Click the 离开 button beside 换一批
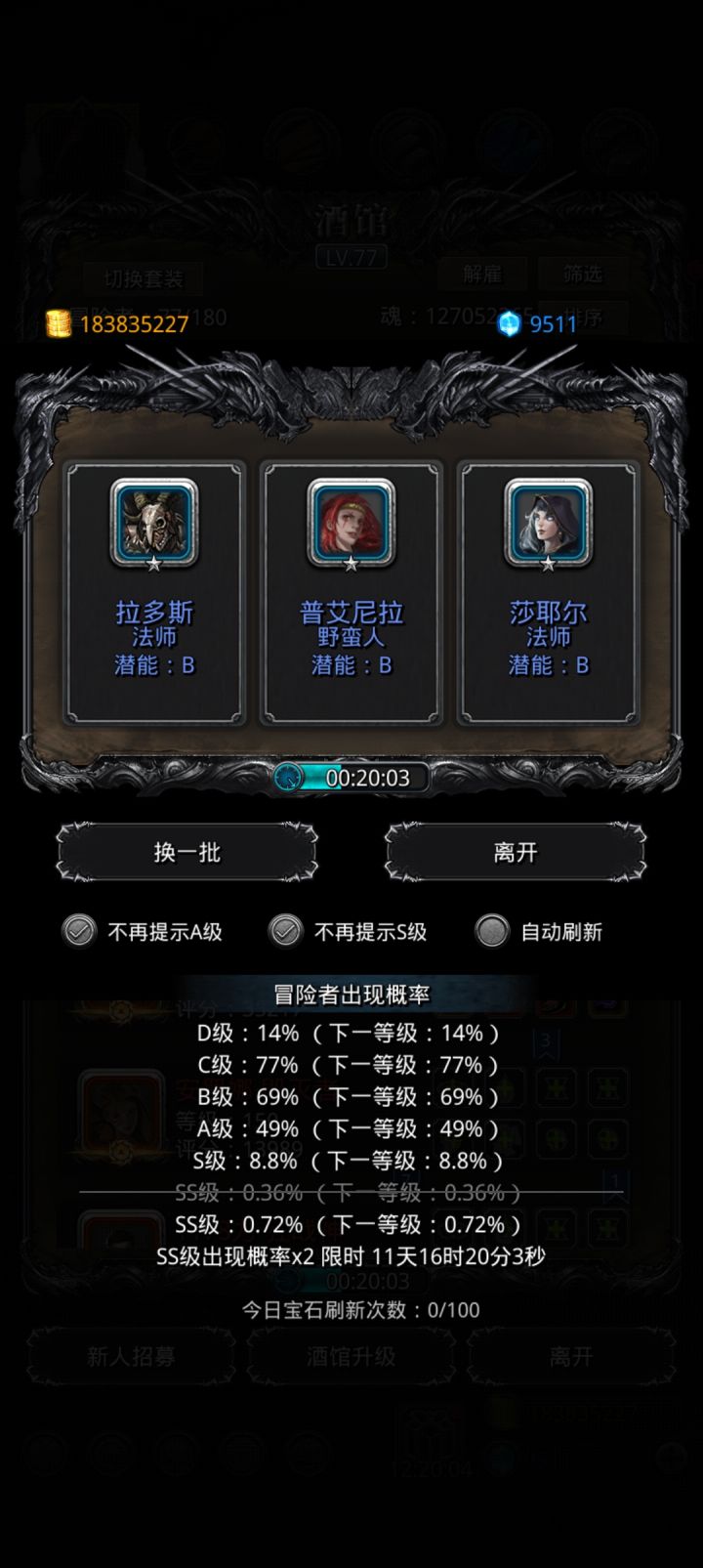The width and height of the screenshot is (703, 1568). [515, 851]
